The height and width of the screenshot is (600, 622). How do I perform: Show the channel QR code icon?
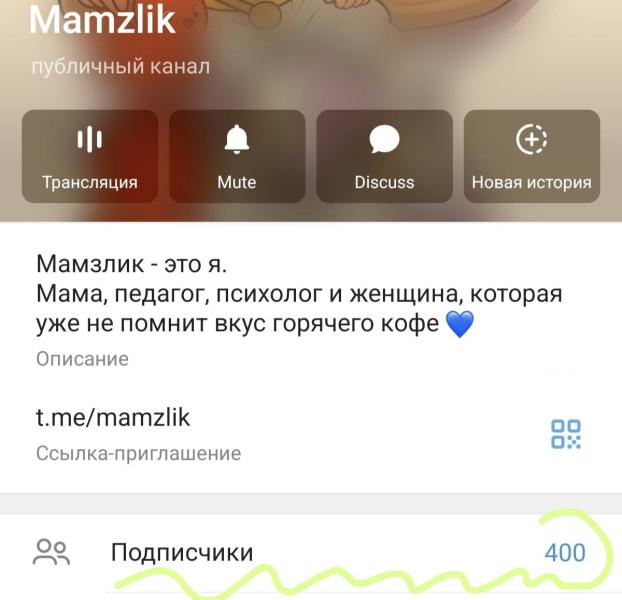coord(566,434)
